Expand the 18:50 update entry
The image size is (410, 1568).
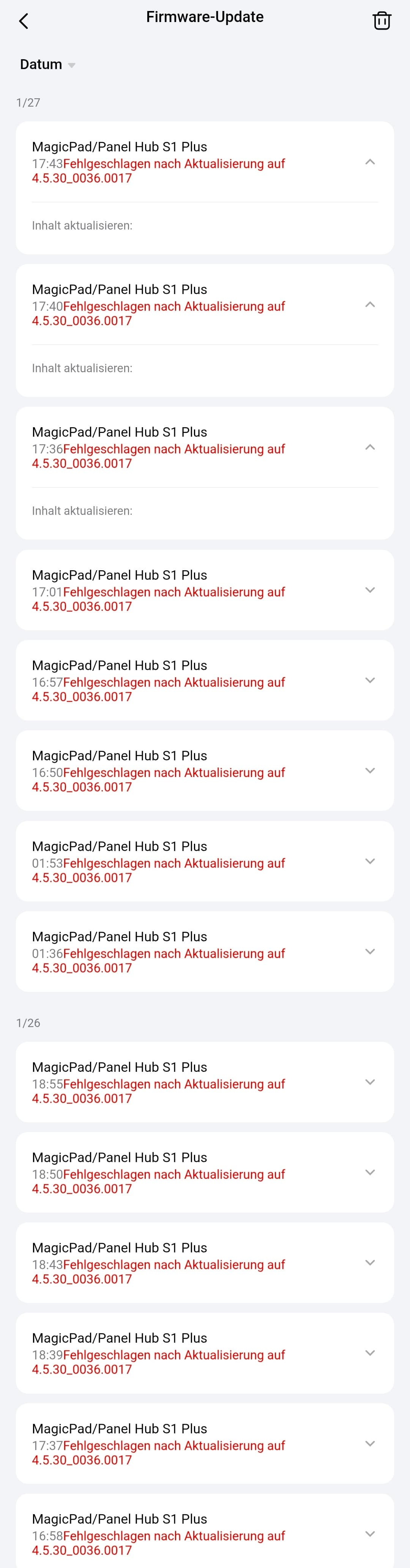tap(370, 1172)
